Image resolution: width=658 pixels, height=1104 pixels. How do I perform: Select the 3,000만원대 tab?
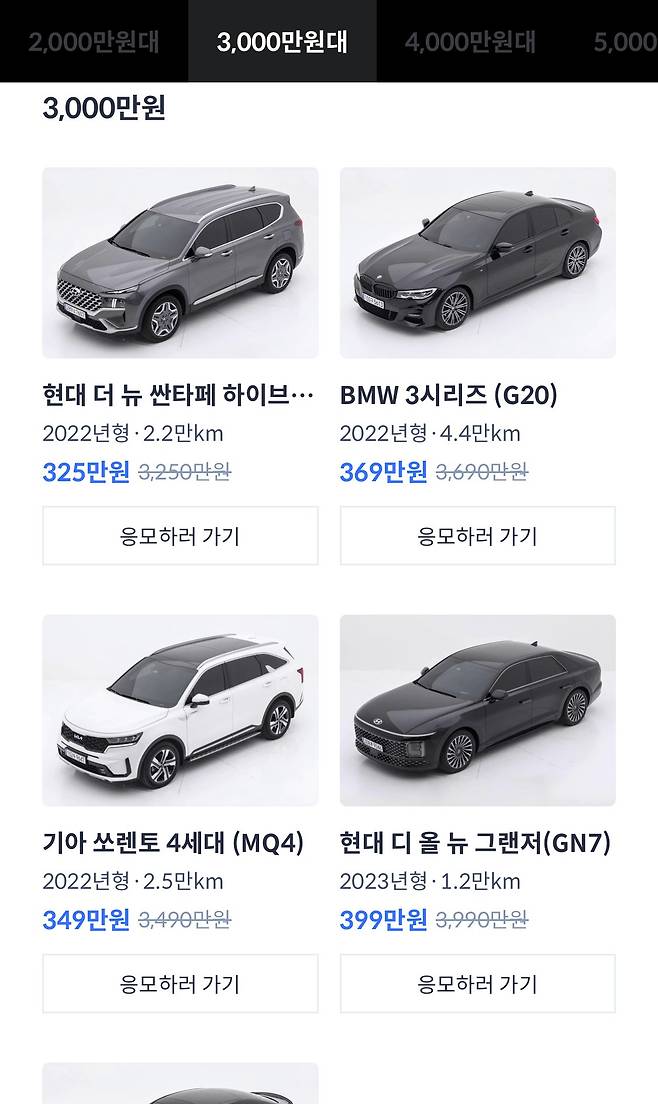click(282, 42)
